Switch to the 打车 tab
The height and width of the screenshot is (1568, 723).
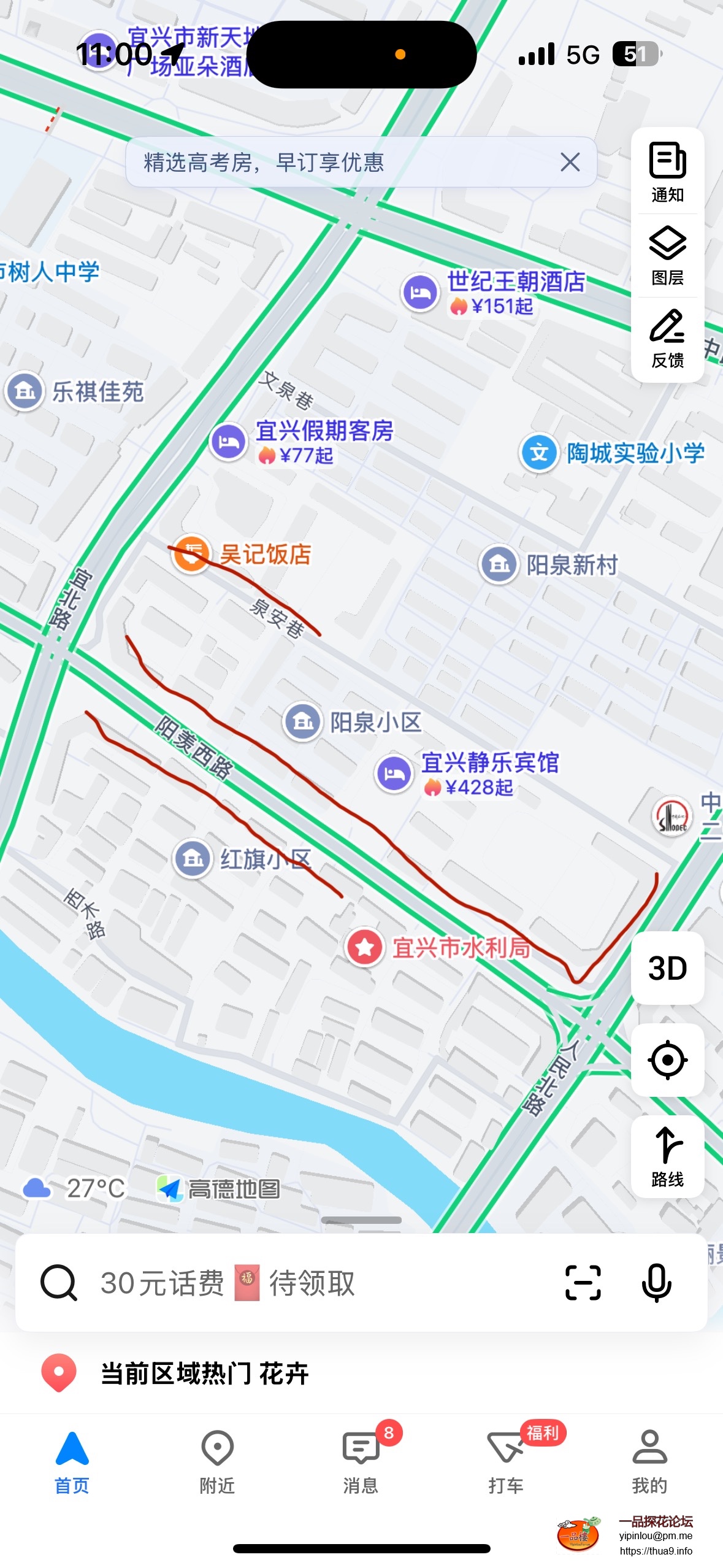pyautogui.click(x=505, y=1461)
